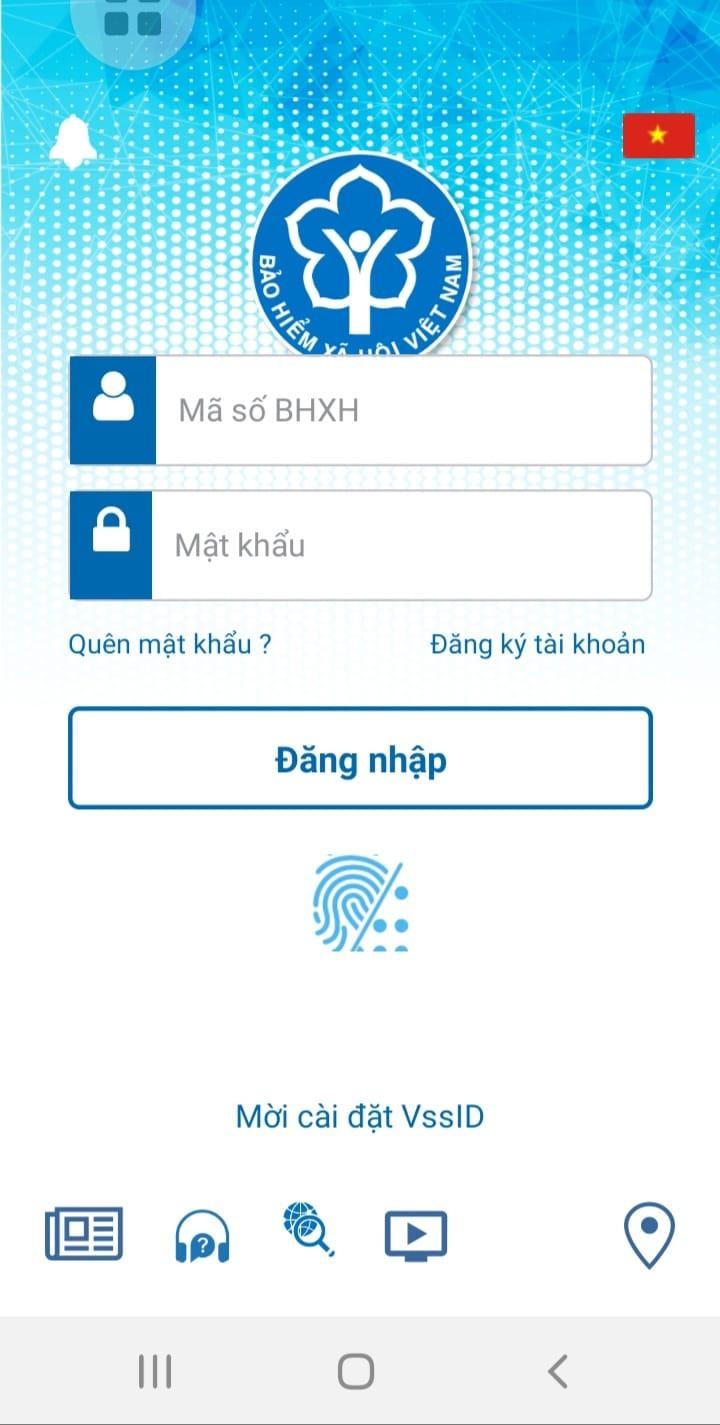Image resolution: width=720 pixels, height=1425 pixels.
Task: Focus the Mật khẩu password field
Action: (400, 545)
